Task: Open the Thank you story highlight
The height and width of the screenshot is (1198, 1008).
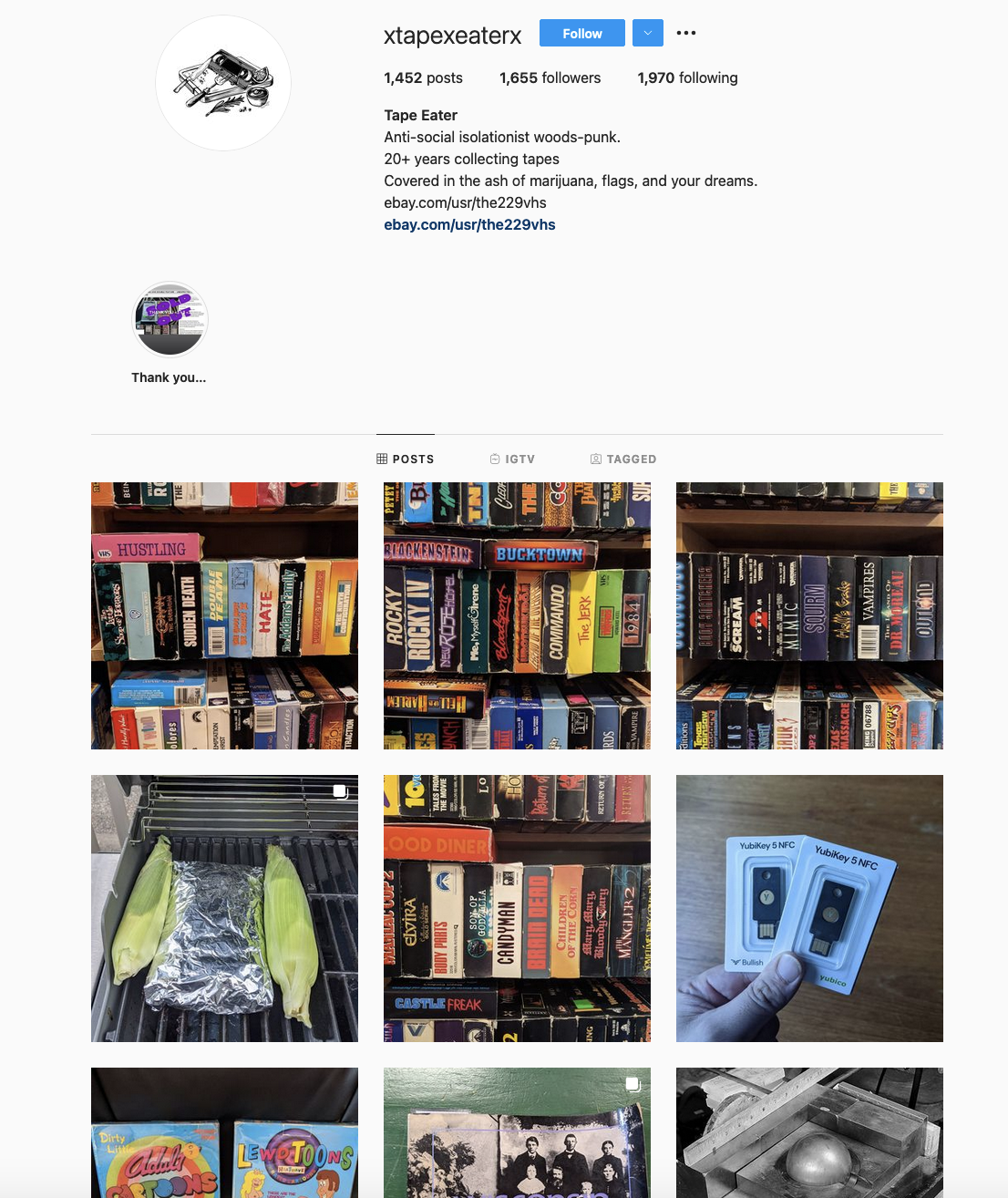Action: (x=170, y=320)
